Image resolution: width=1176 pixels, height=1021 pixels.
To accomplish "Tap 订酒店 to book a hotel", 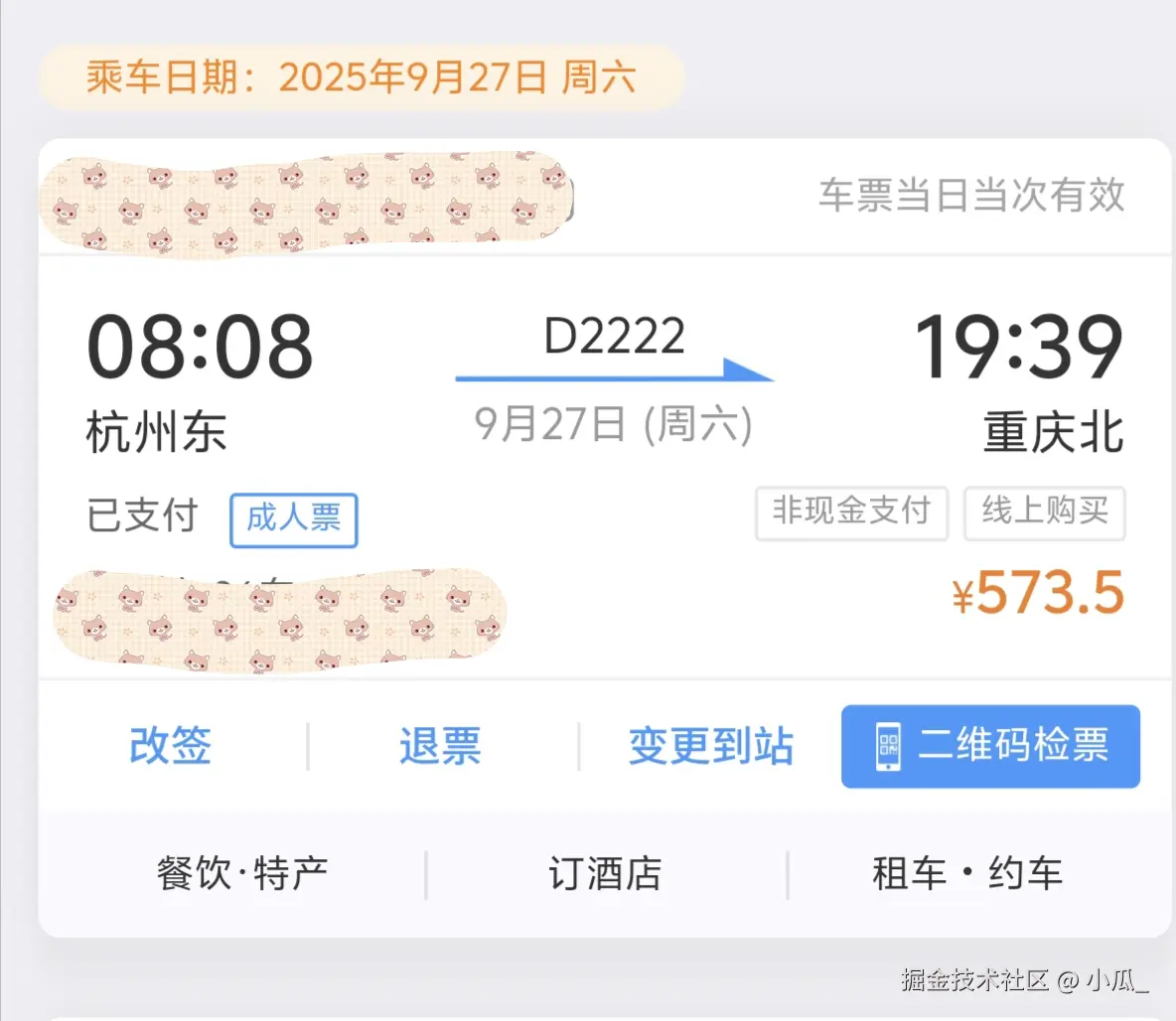I will coord(605,874).
